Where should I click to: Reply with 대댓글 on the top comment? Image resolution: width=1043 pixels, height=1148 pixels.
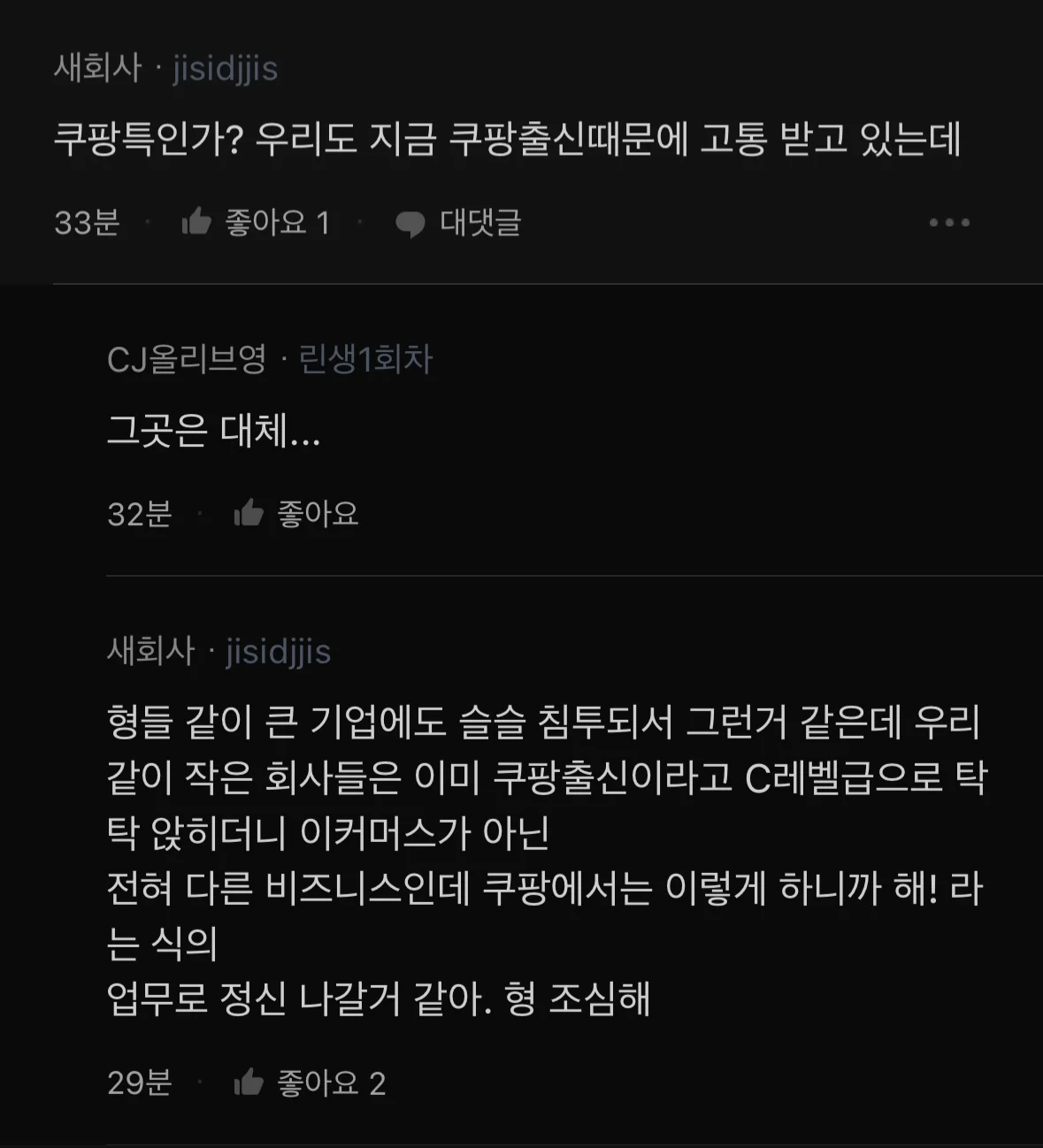click(458, 223)
